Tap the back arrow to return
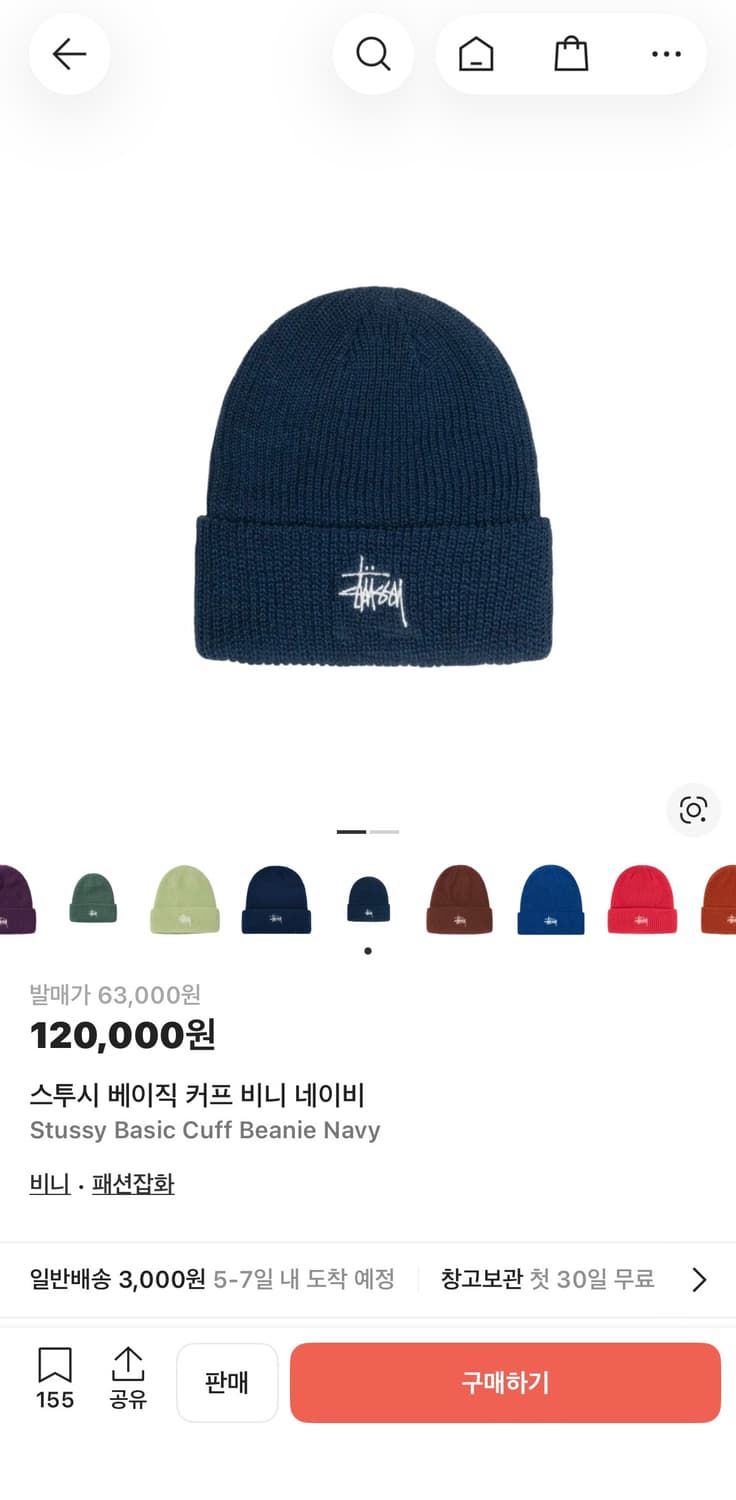This screenshot has width=736, height=1500. click(x=69, y=54)
